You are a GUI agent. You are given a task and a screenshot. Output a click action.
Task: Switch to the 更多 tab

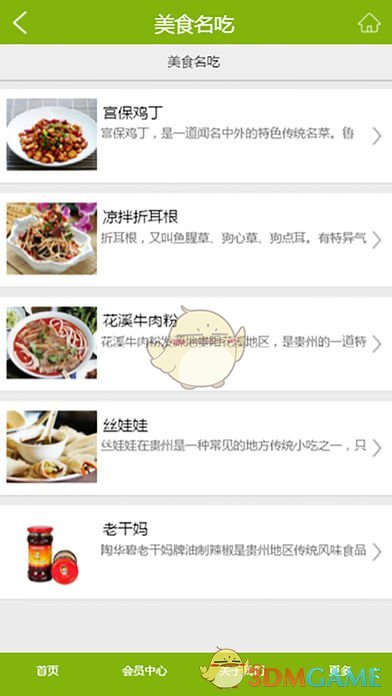pos(340,670)
